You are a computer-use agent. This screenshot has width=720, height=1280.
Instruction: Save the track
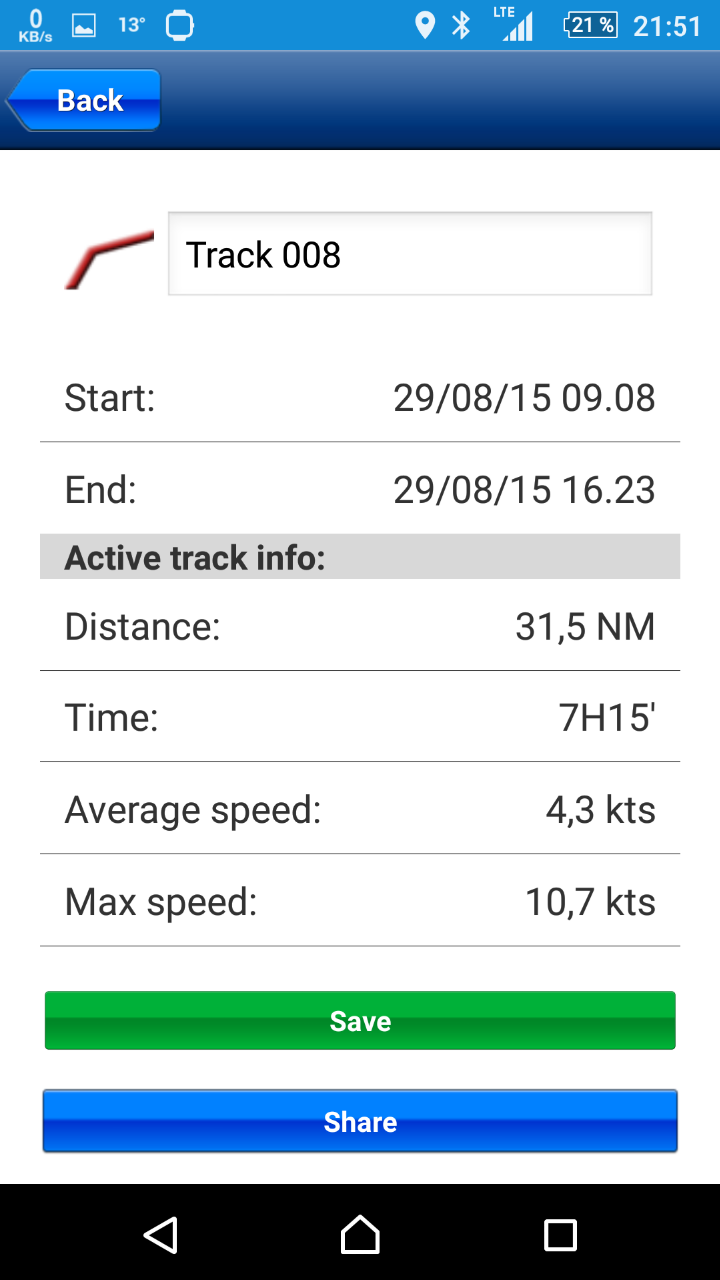coord(360,1021)
